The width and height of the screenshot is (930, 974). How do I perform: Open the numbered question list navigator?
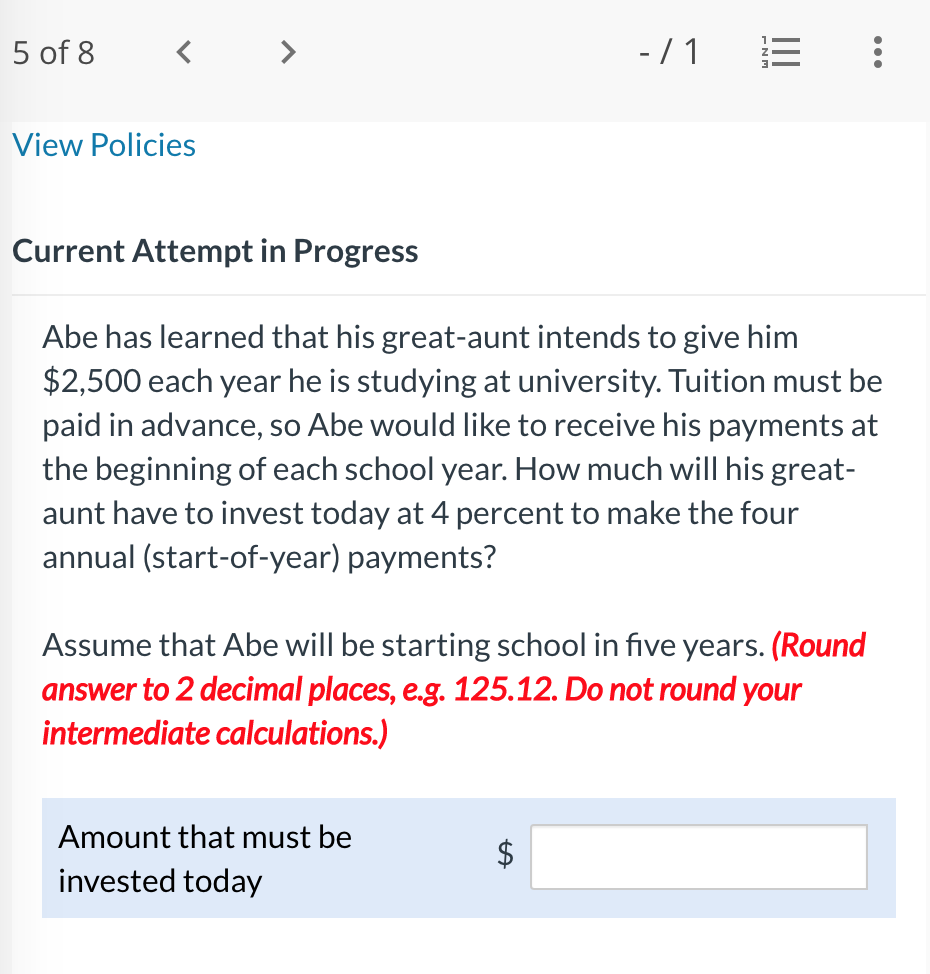(x=780, y=52)
